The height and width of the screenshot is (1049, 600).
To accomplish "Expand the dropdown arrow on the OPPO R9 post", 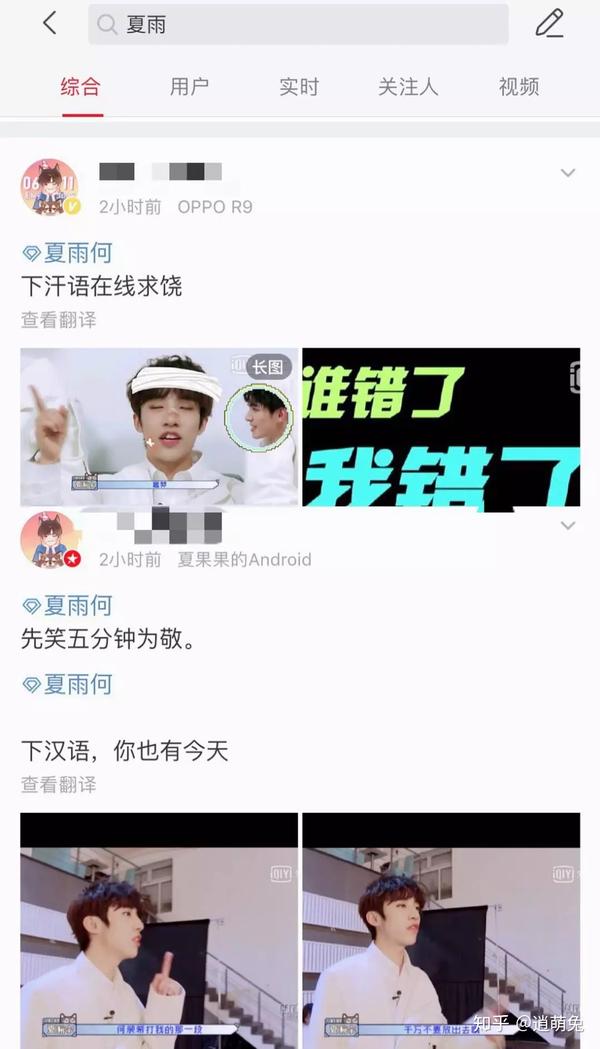I will pos(568,173).
